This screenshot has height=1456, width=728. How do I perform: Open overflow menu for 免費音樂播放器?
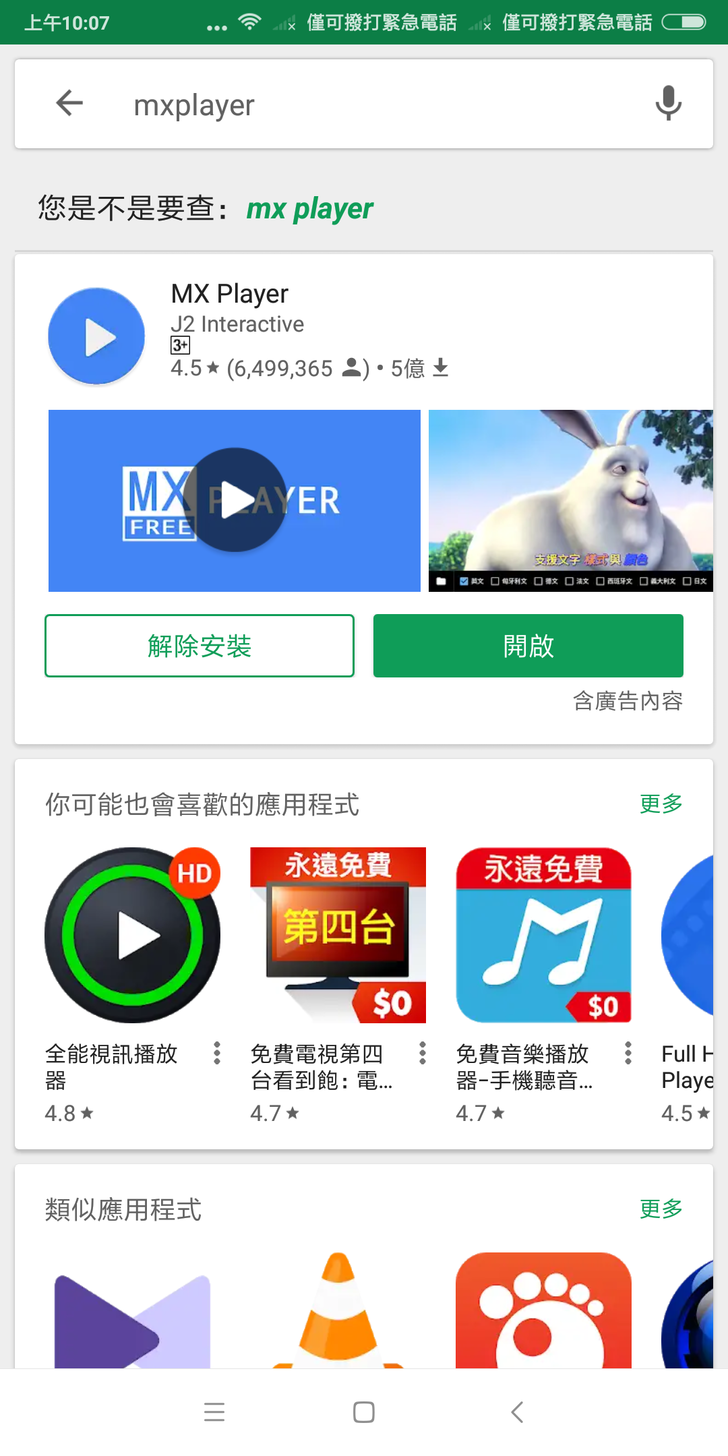tap(628, 1053)
